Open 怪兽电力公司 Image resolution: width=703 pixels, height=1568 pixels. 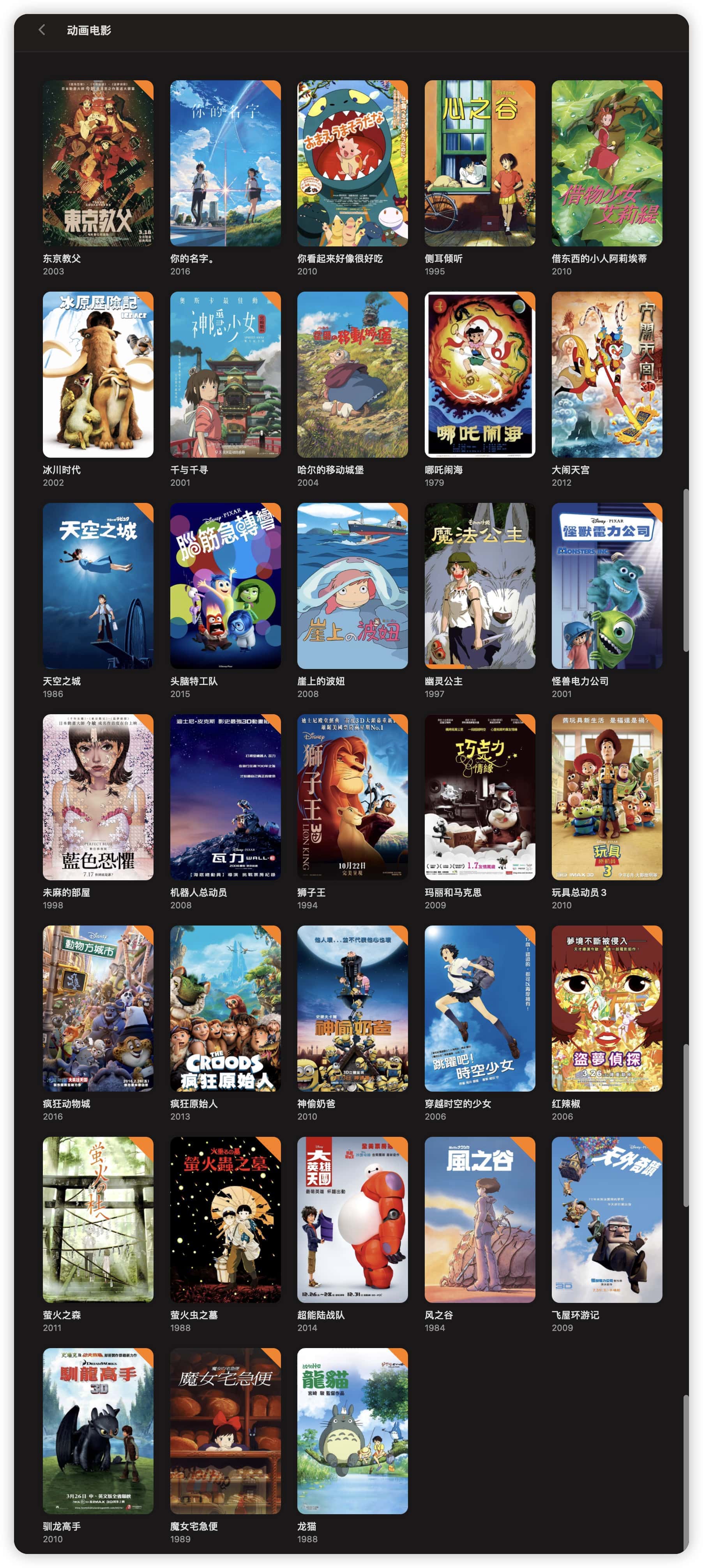[x=607, y=586]
